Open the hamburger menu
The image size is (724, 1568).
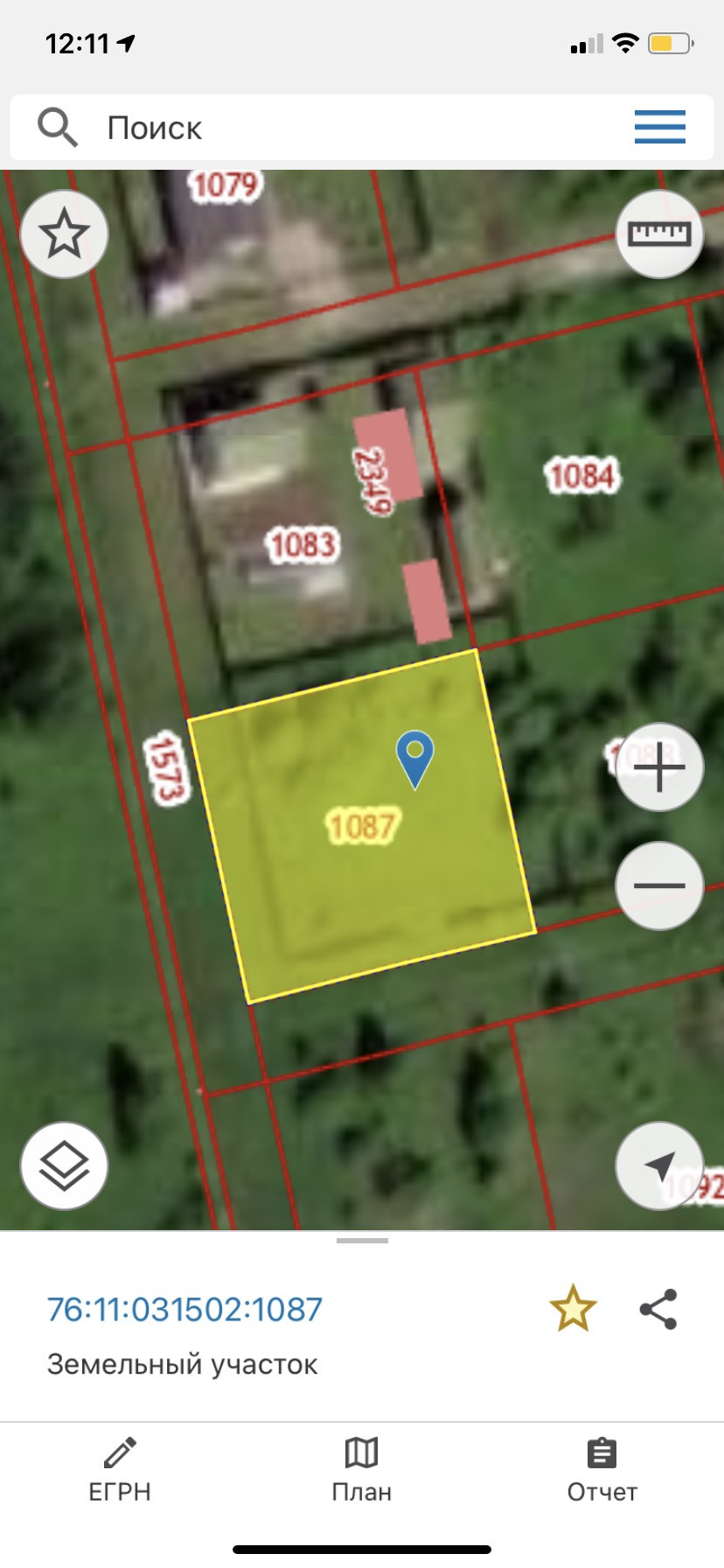click(x=659, y=127)
